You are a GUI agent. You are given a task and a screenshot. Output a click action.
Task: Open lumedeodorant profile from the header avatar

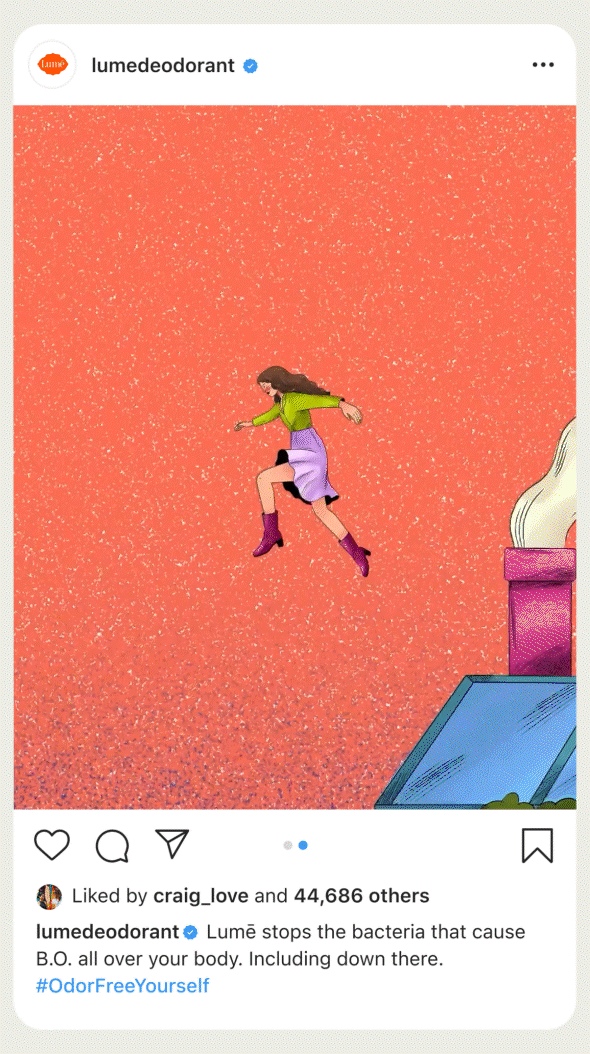pyautogui.click(x=52, y=65)
